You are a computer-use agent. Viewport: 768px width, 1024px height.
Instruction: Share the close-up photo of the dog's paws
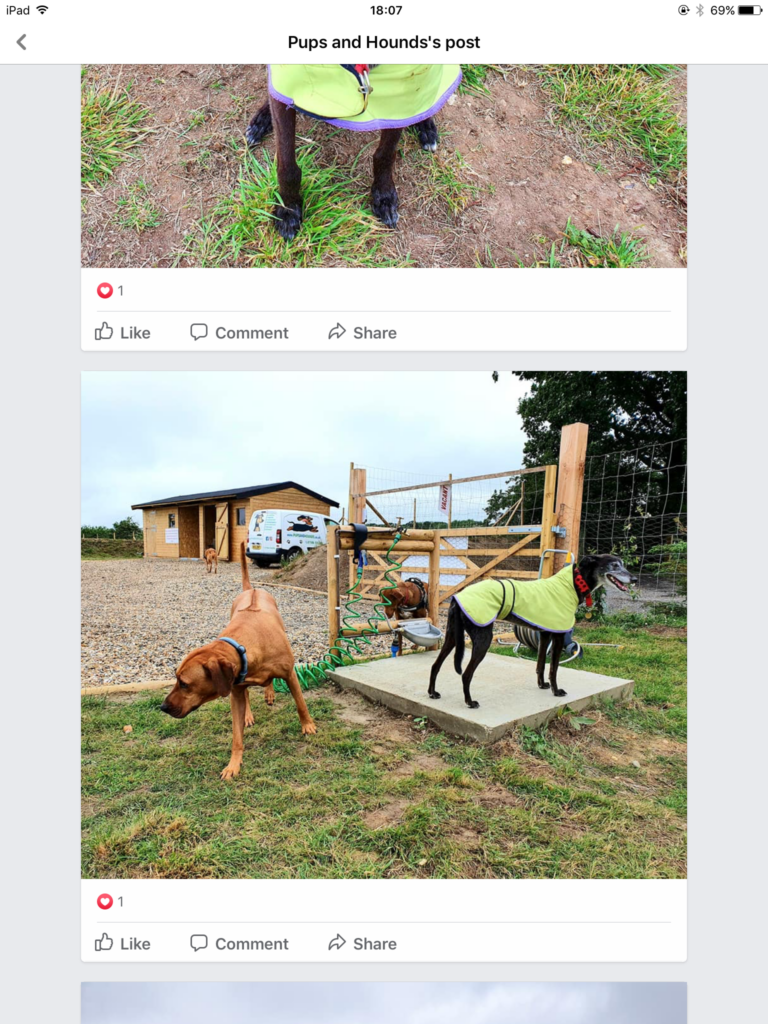pos(362,332)
